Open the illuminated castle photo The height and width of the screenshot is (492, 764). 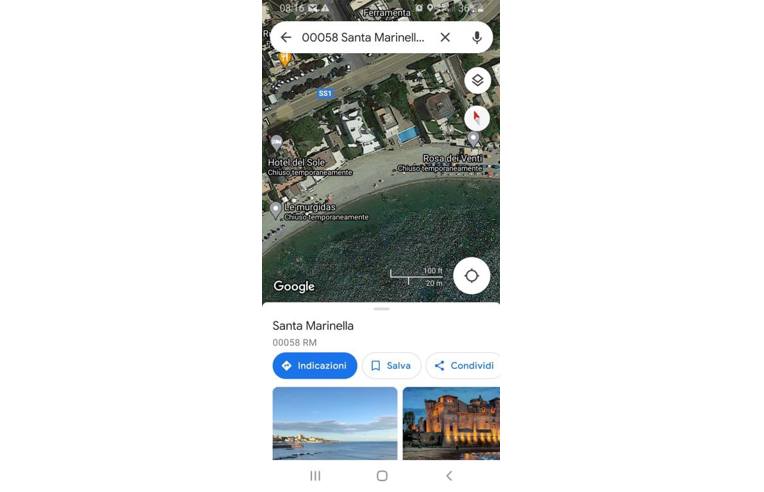(450, 422)
